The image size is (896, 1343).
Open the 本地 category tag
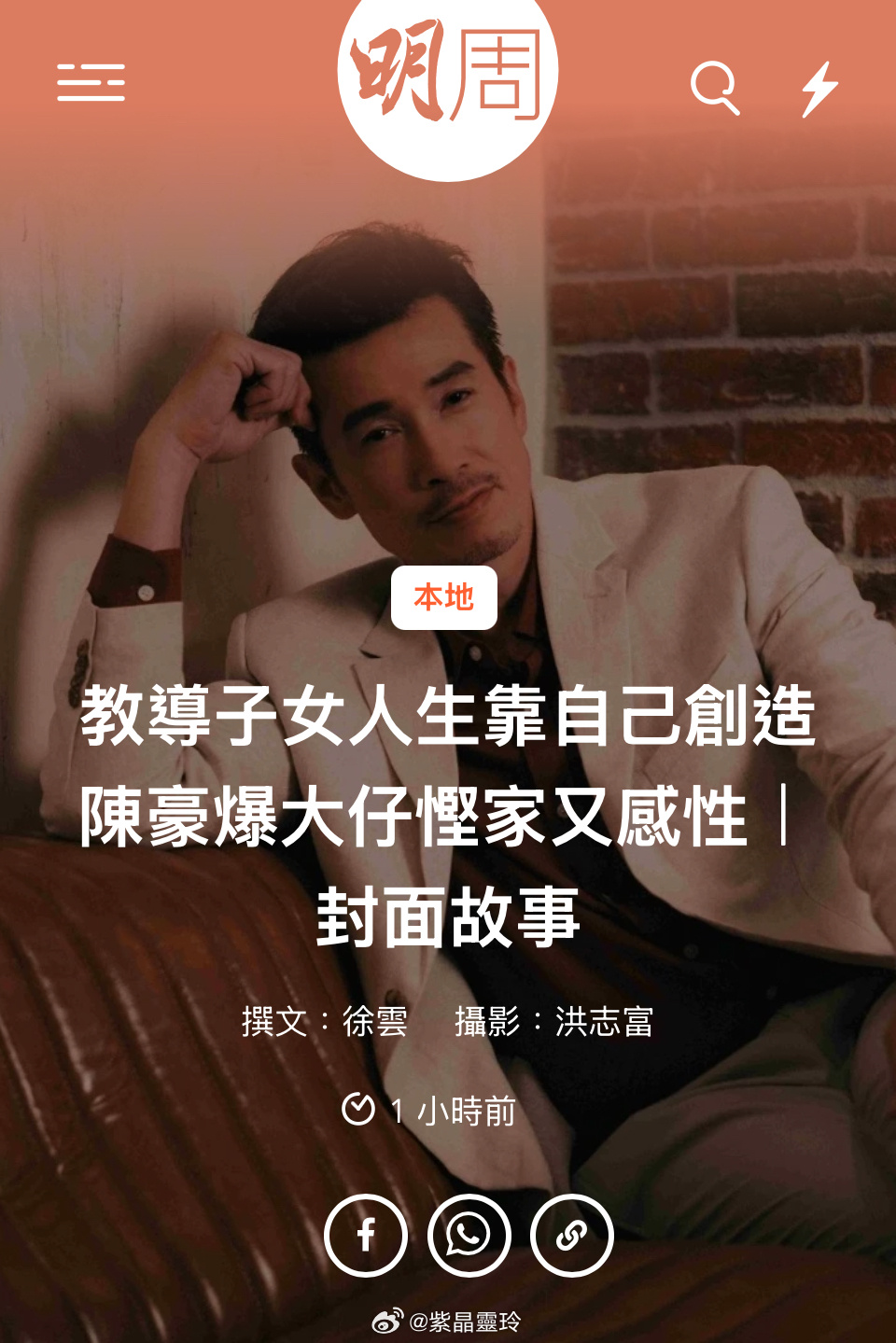[x=444, y=597]
